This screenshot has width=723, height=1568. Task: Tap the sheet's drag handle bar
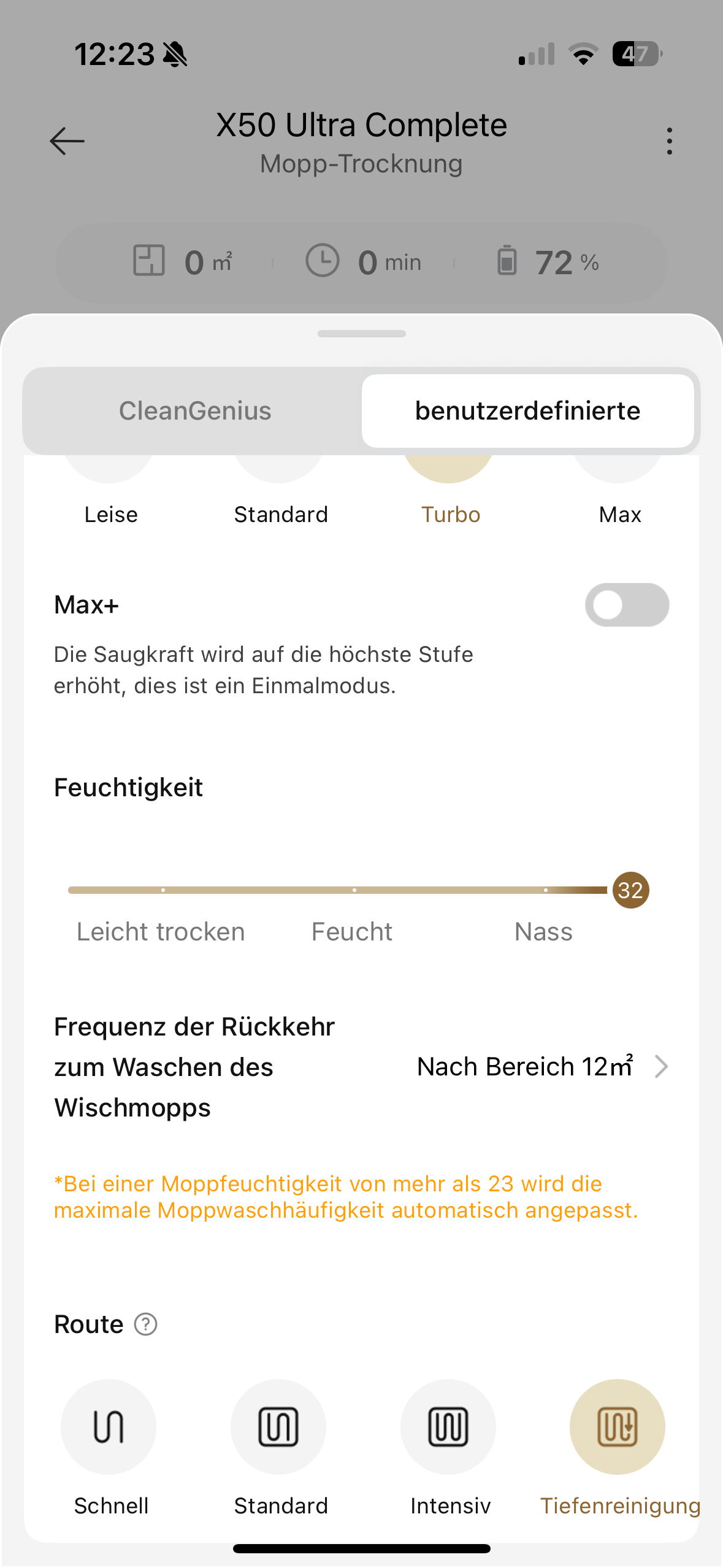tap(361, 334)
